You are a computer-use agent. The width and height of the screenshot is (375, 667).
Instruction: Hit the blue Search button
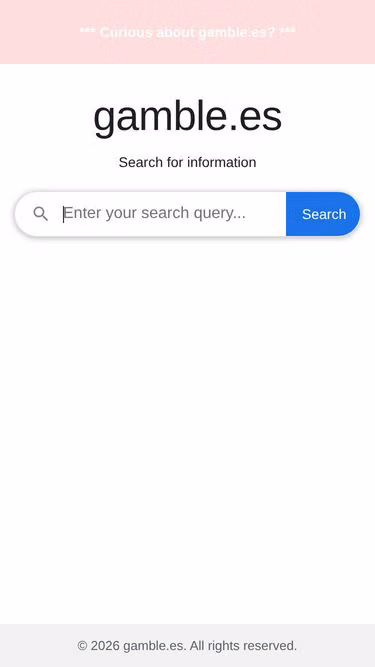pyautogui.click(x=323, y=214)
